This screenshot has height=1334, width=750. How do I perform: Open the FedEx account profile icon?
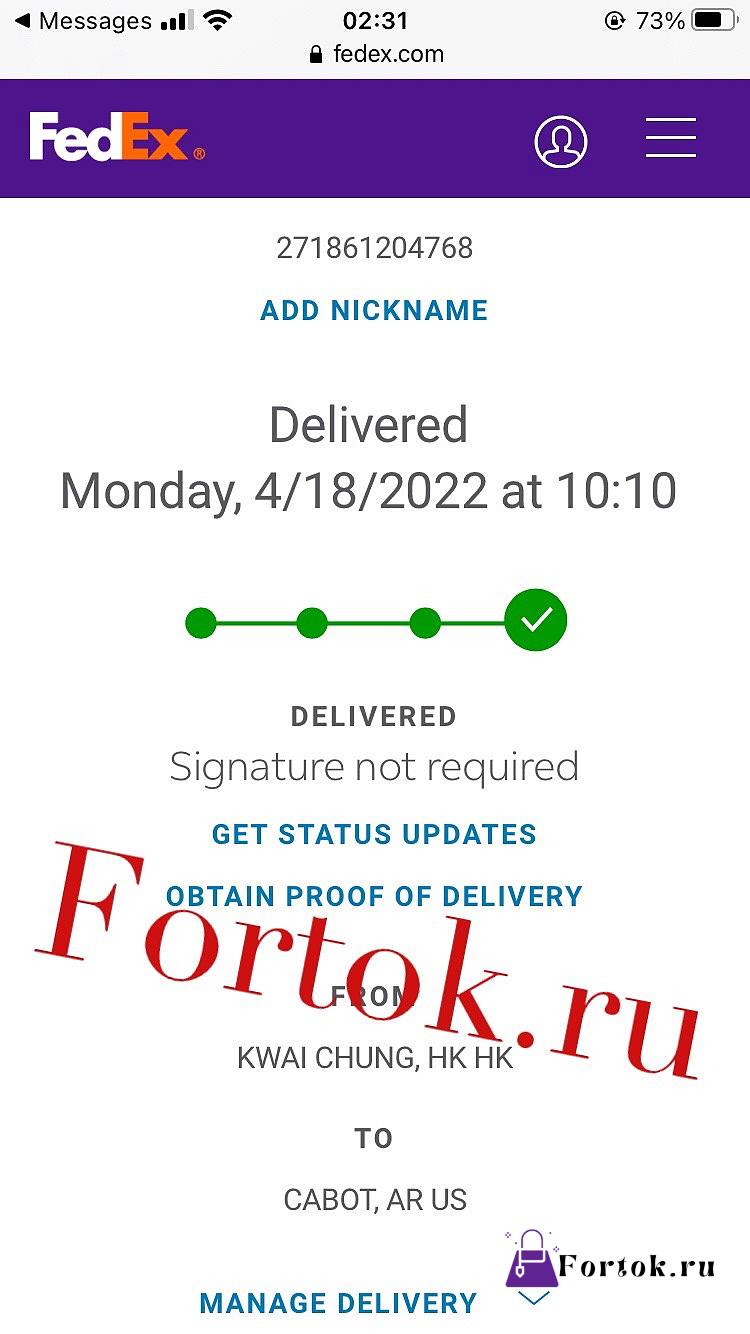tap(561, 141)
